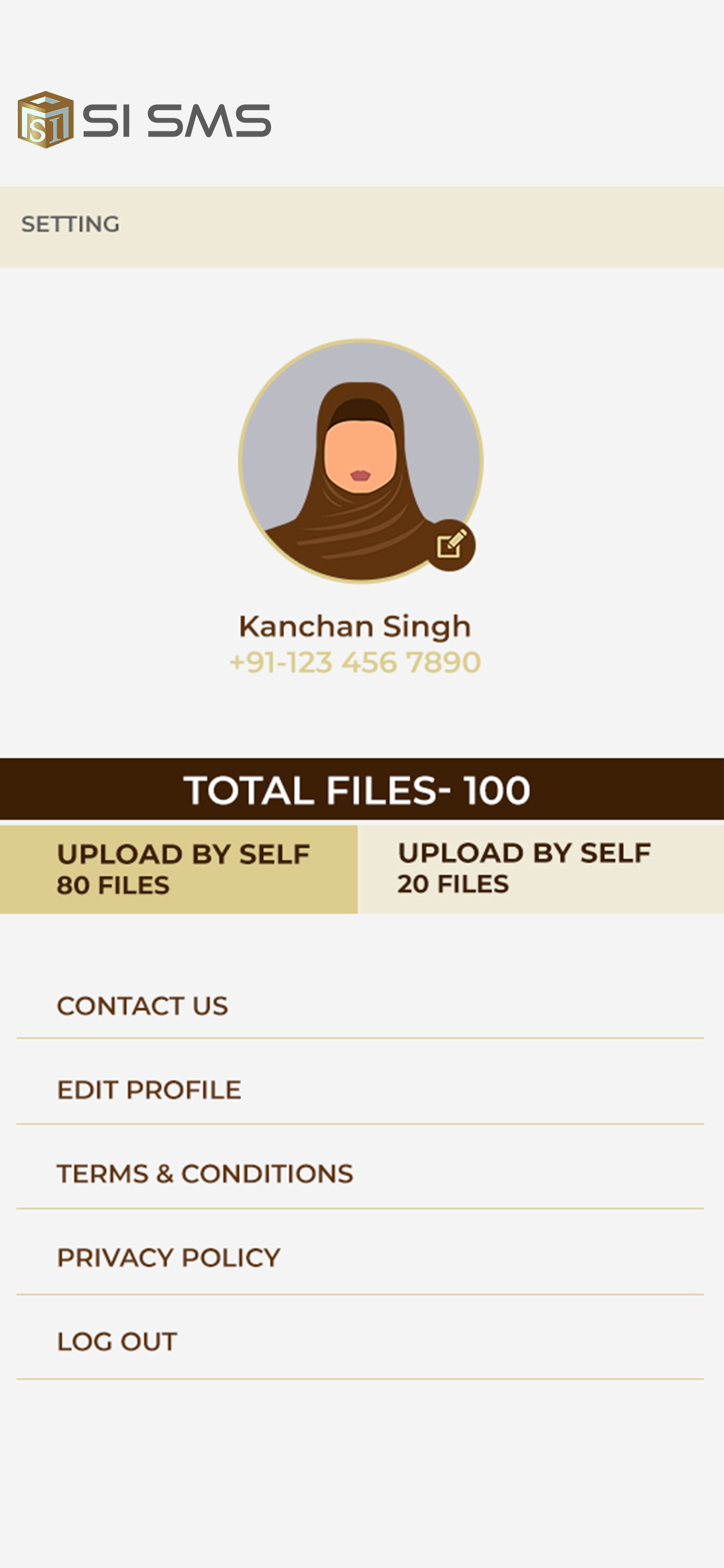View Terms & Conditions
Image resolution: width=724 pixels, height=1568 pixels.
[x=205, y=1174]
